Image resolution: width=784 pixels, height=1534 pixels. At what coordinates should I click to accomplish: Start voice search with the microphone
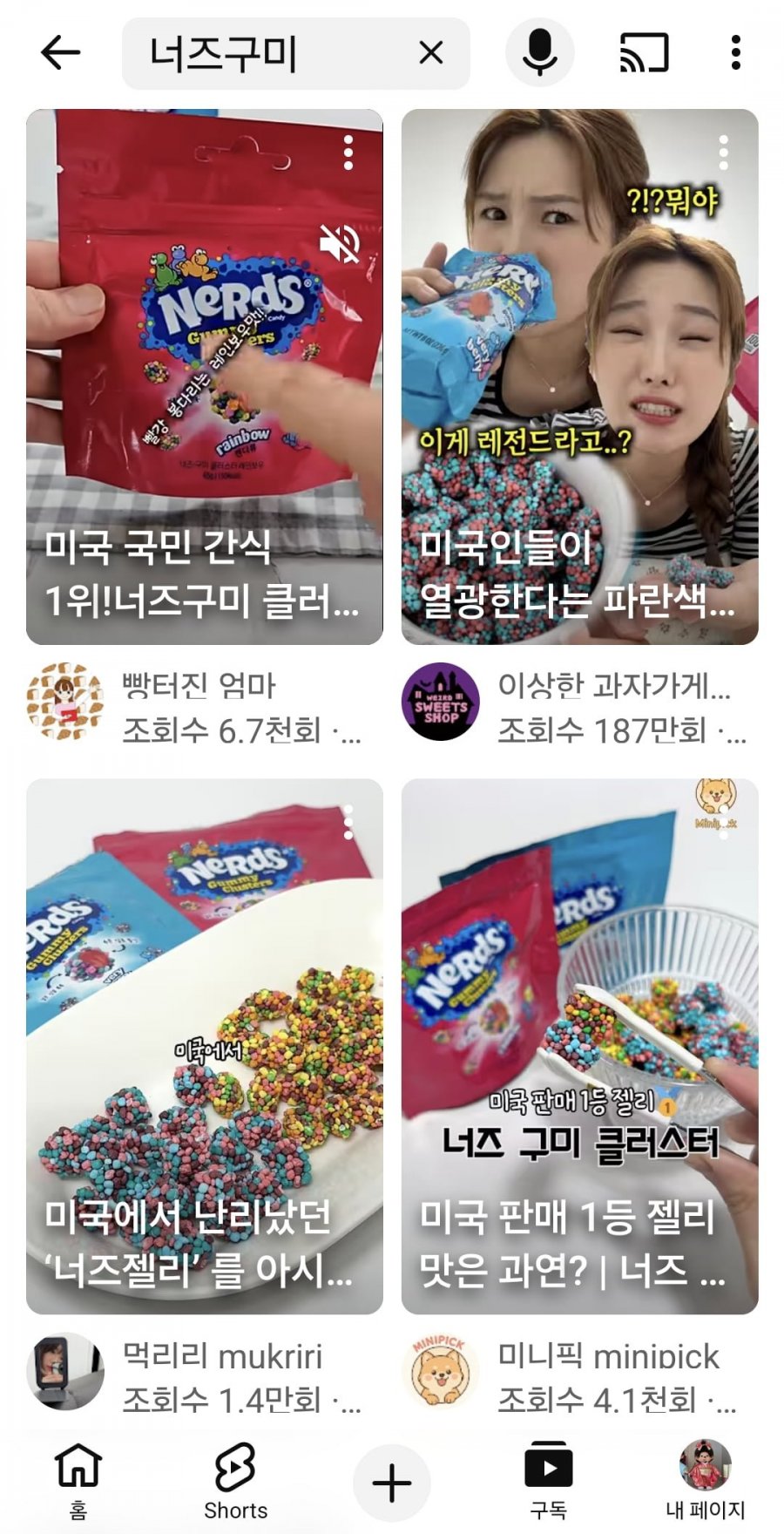click(540, 54)
